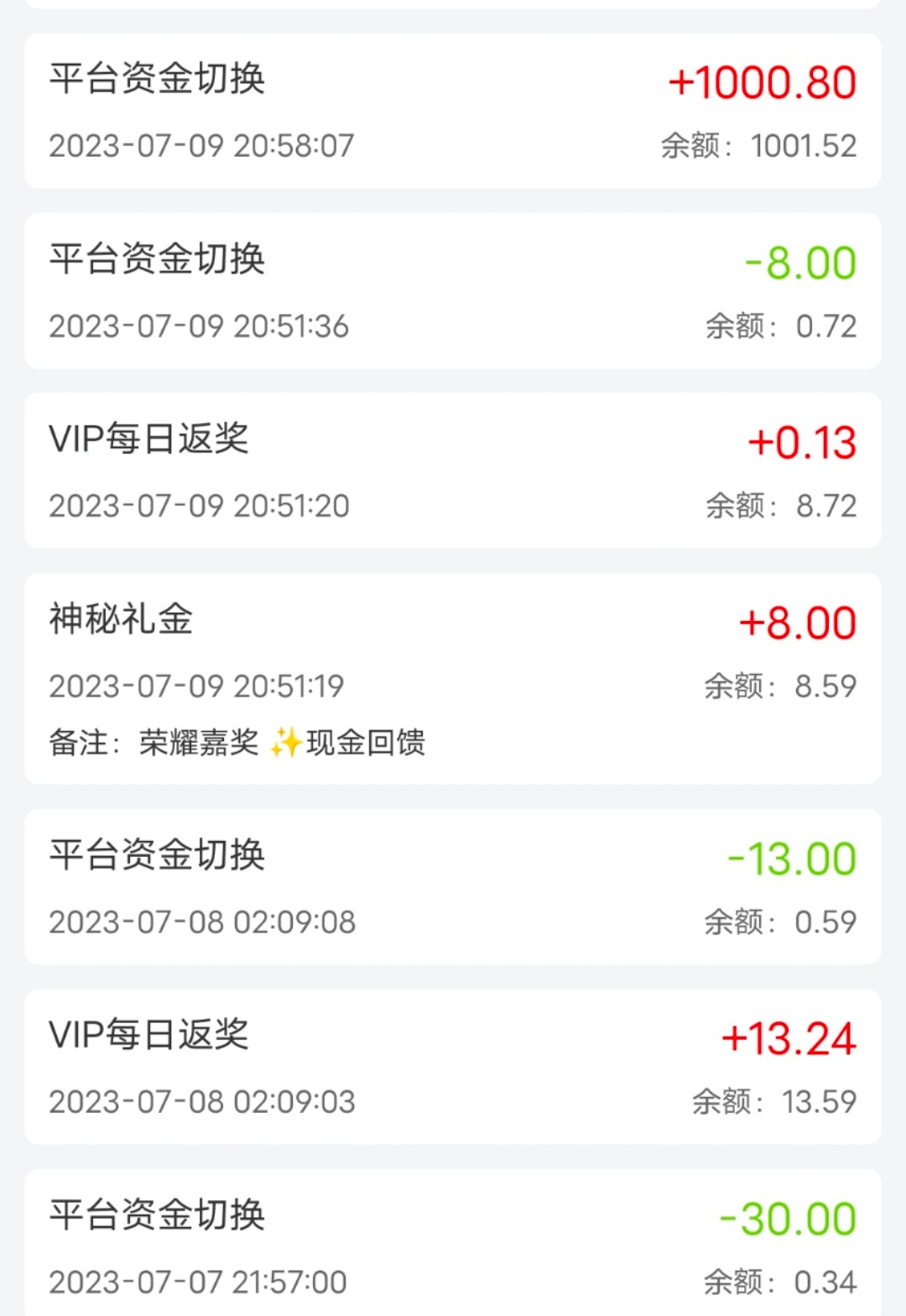This screenshot has height=1316, width=906.
Task: View the +13.24 VIP每日返奖 entry
Action: point(453,1067)
